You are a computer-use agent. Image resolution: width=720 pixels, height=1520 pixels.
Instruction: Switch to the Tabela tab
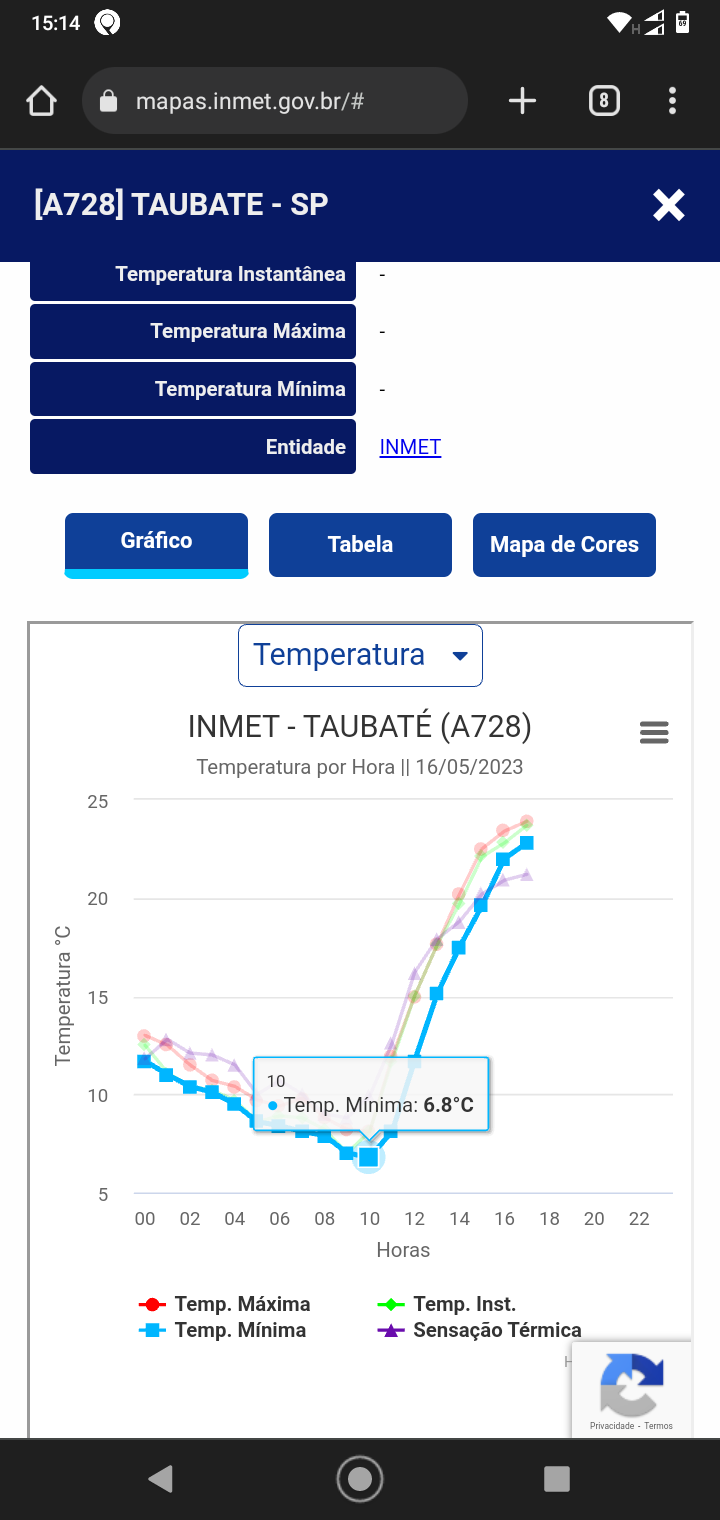coord(360,545)
